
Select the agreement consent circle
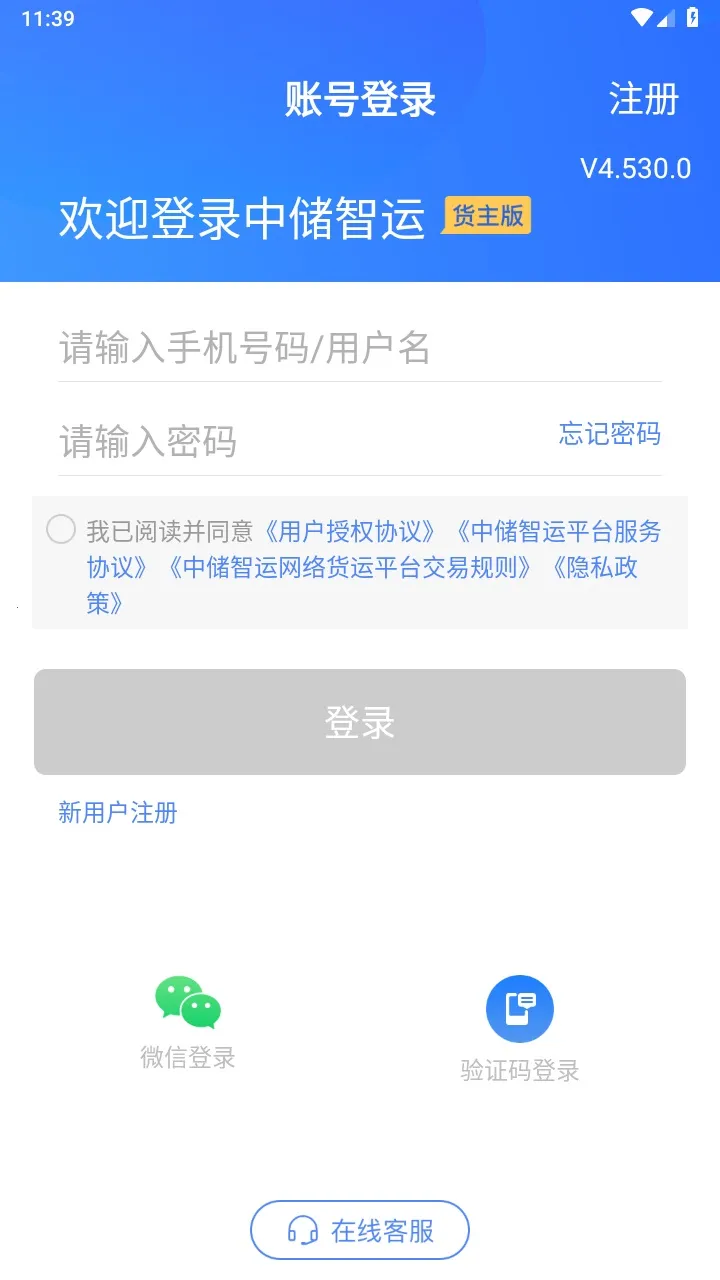[x=62, y=530]
